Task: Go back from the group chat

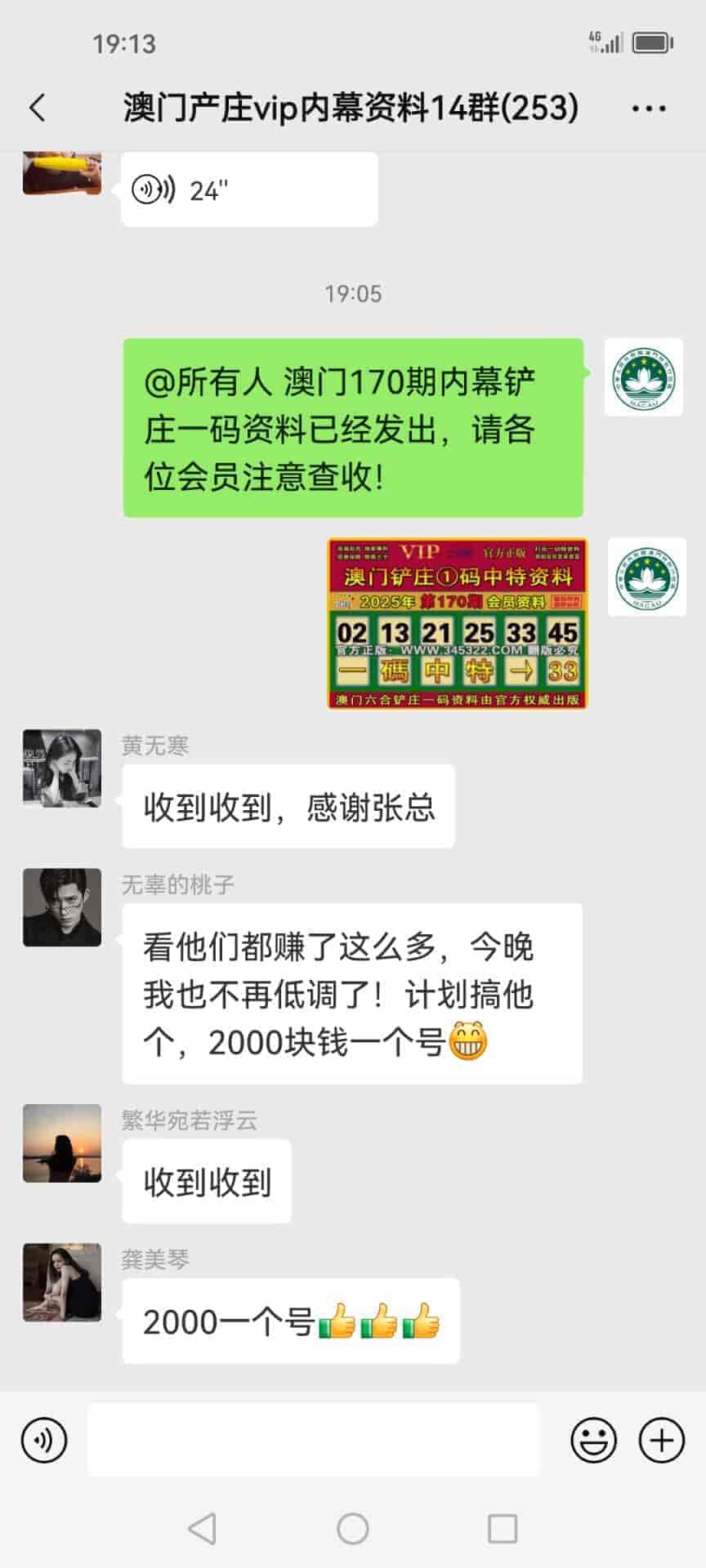Action: click(38, 108)
